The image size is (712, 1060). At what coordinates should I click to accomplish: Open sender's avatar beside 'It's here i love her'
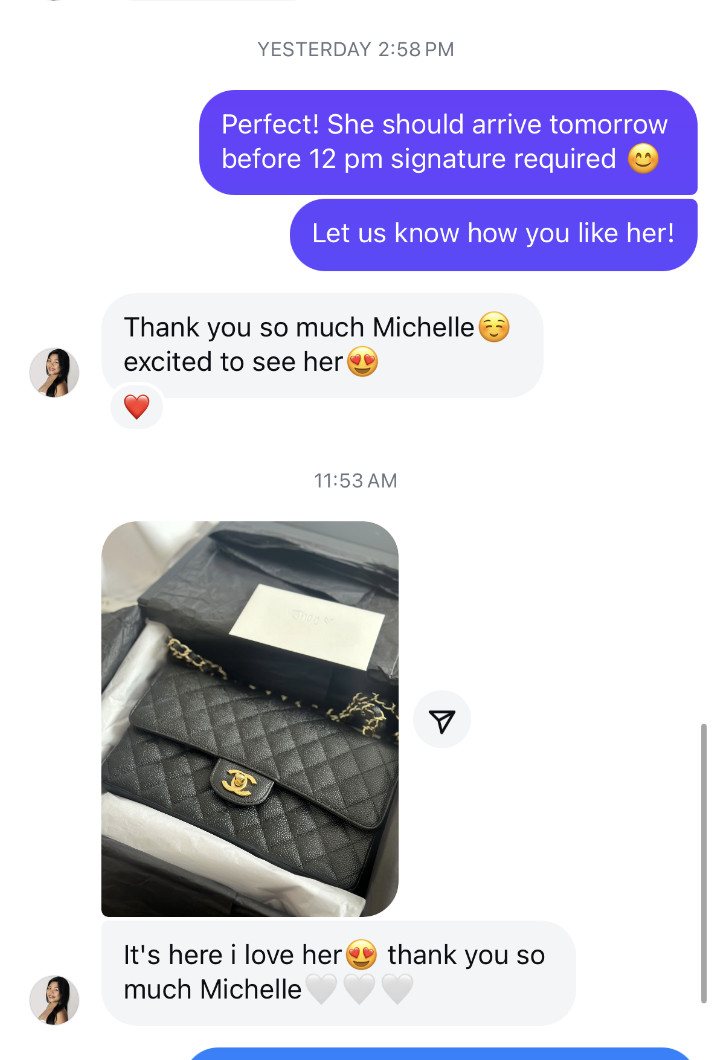pos(54,1000)
